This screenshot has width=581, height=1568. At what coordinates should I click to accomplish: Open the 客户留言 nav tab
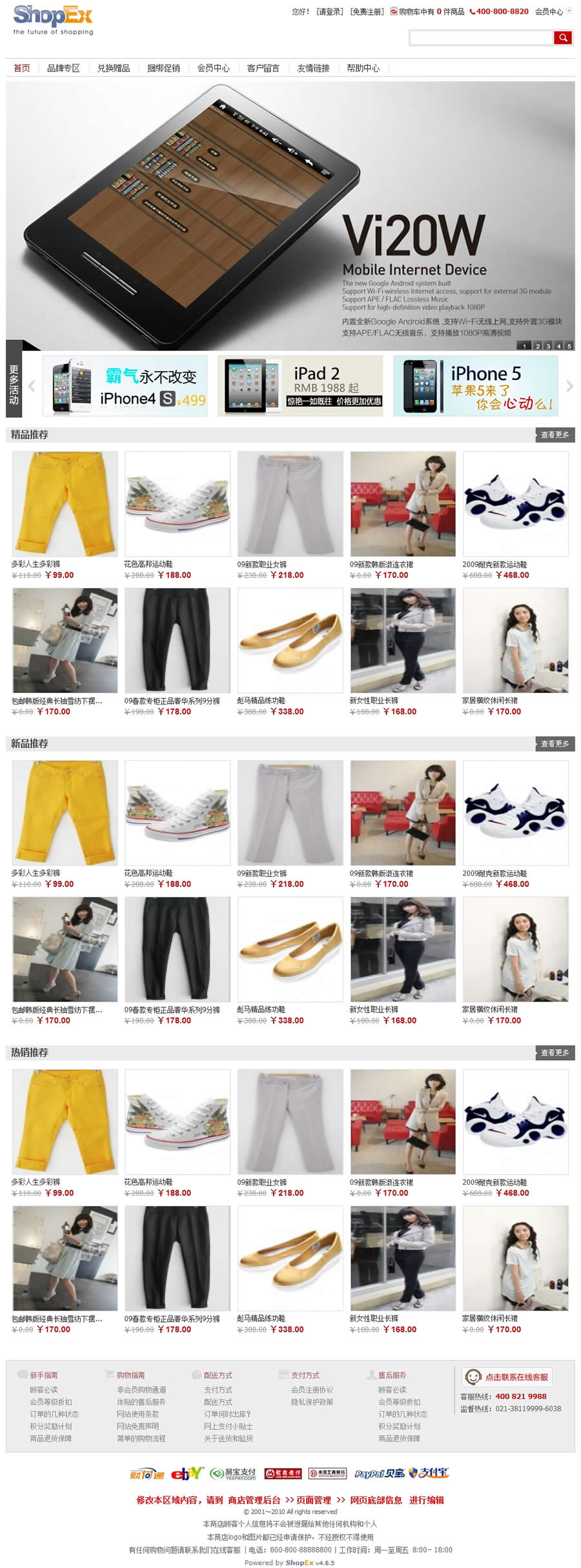coord(263,68)
